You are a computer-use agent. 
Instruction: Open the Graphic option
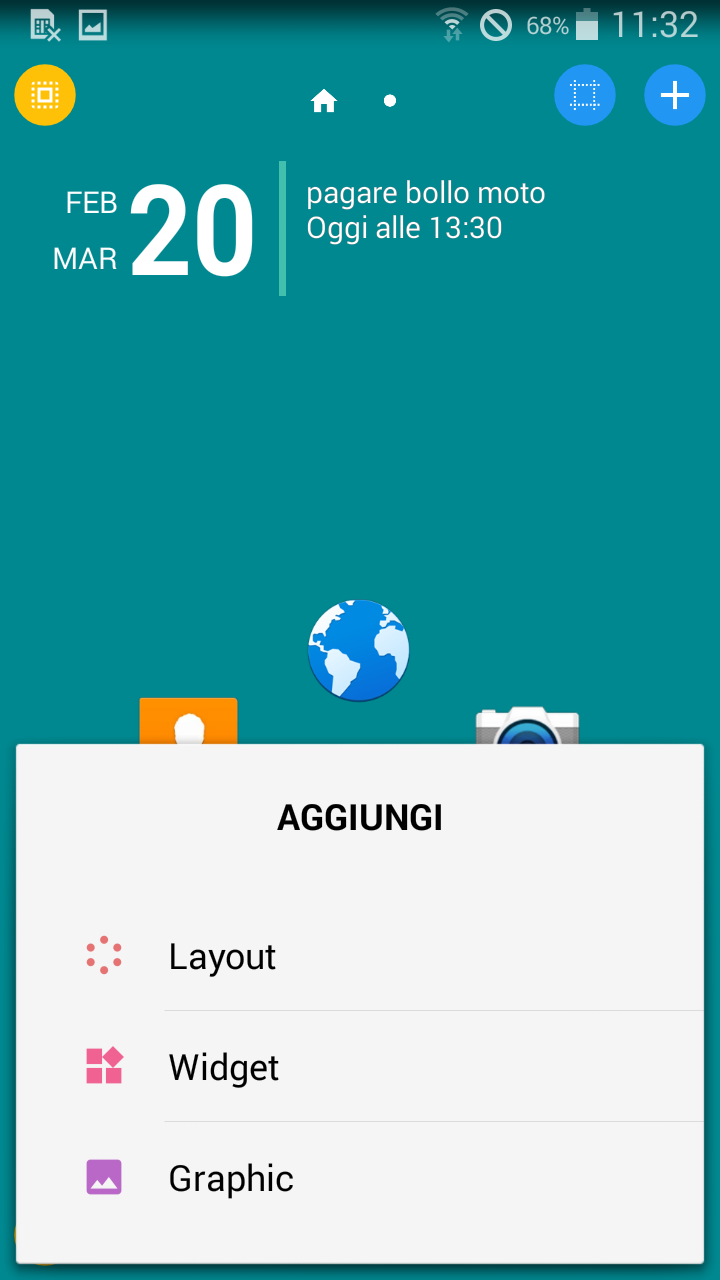click(360, 1178)
